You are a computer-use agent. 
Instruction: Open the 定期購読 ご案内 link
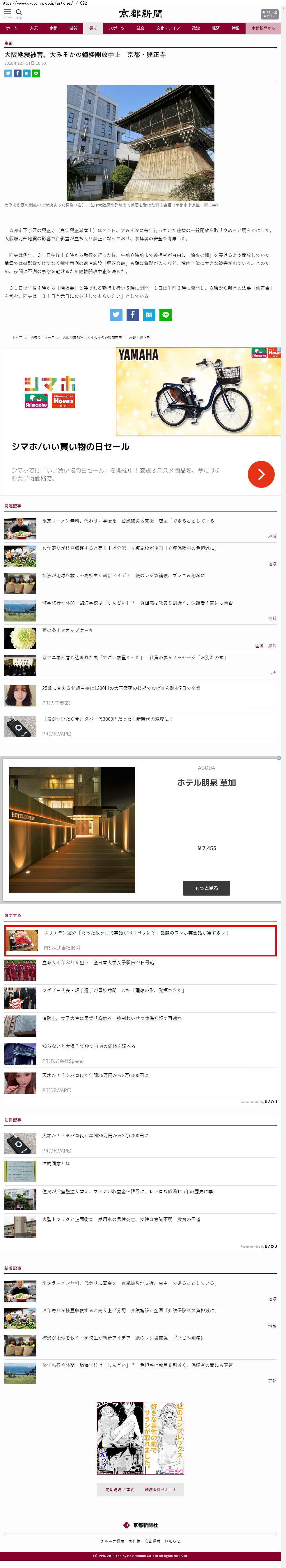120,1489
